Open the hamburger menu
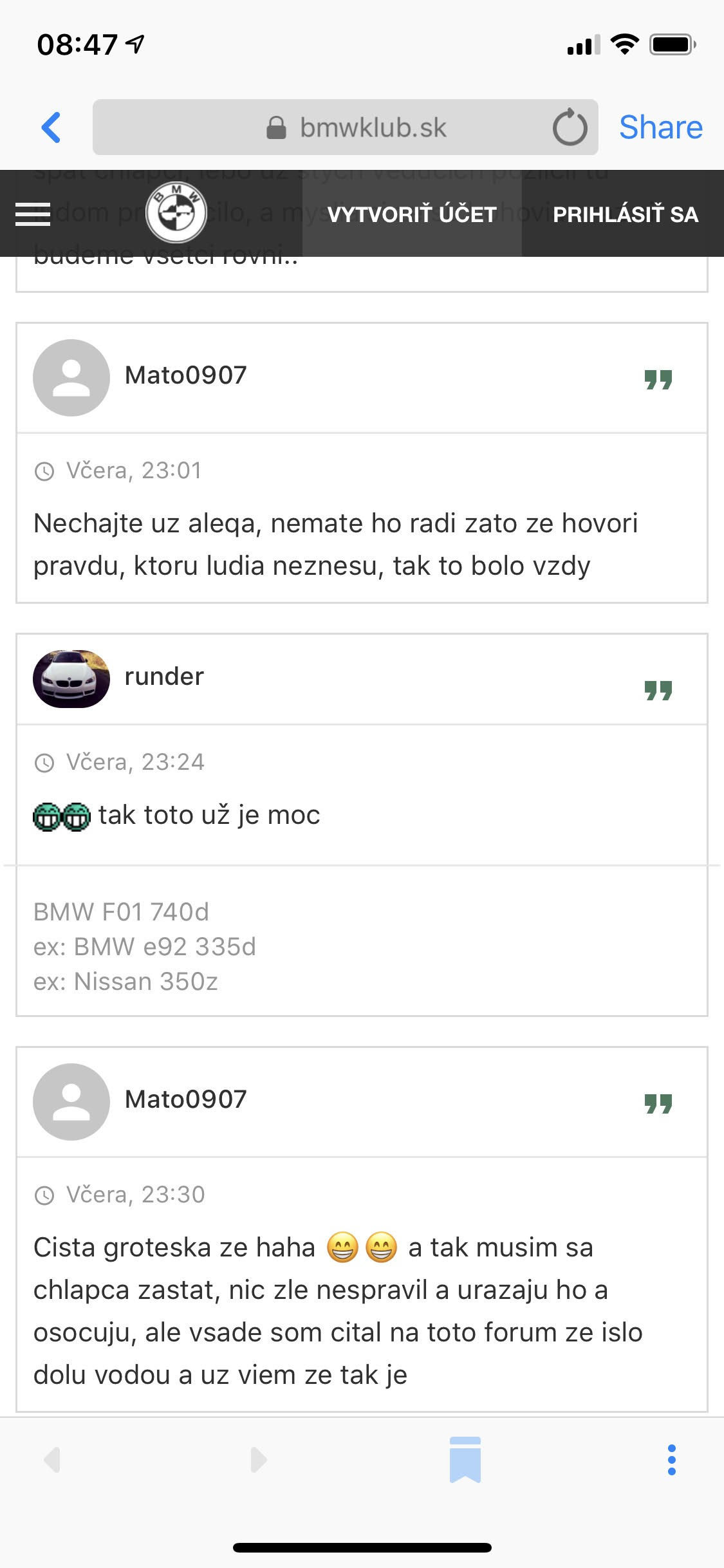724x1568 pixels. click(x=33, y=214)
